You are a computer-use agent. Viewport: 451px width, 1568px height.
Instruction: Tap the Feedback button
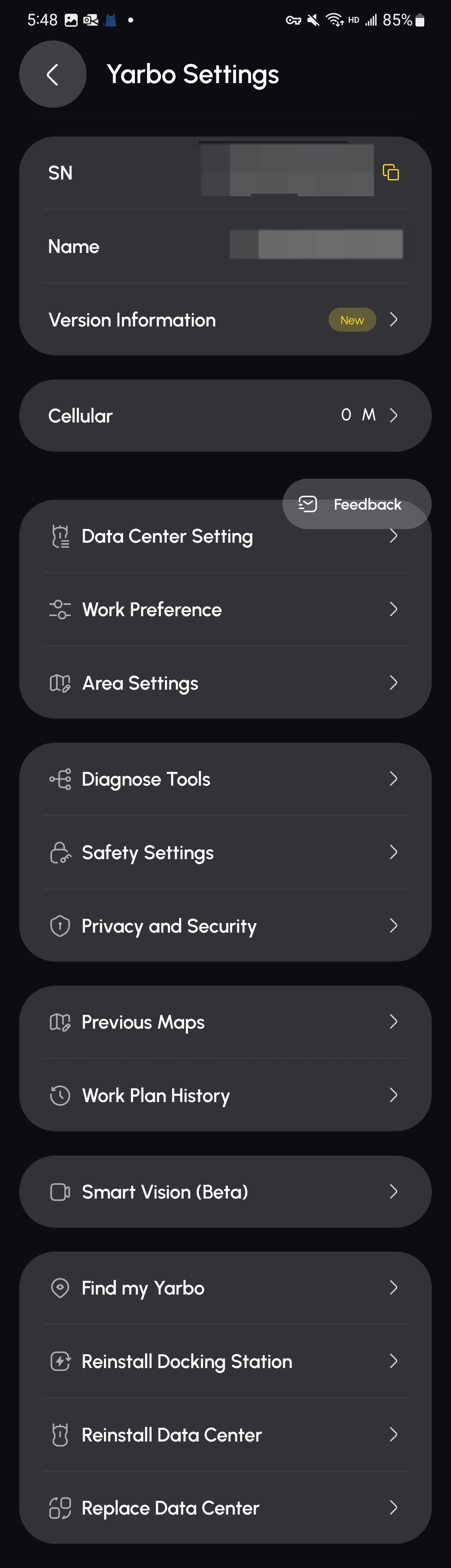point(357,504)
